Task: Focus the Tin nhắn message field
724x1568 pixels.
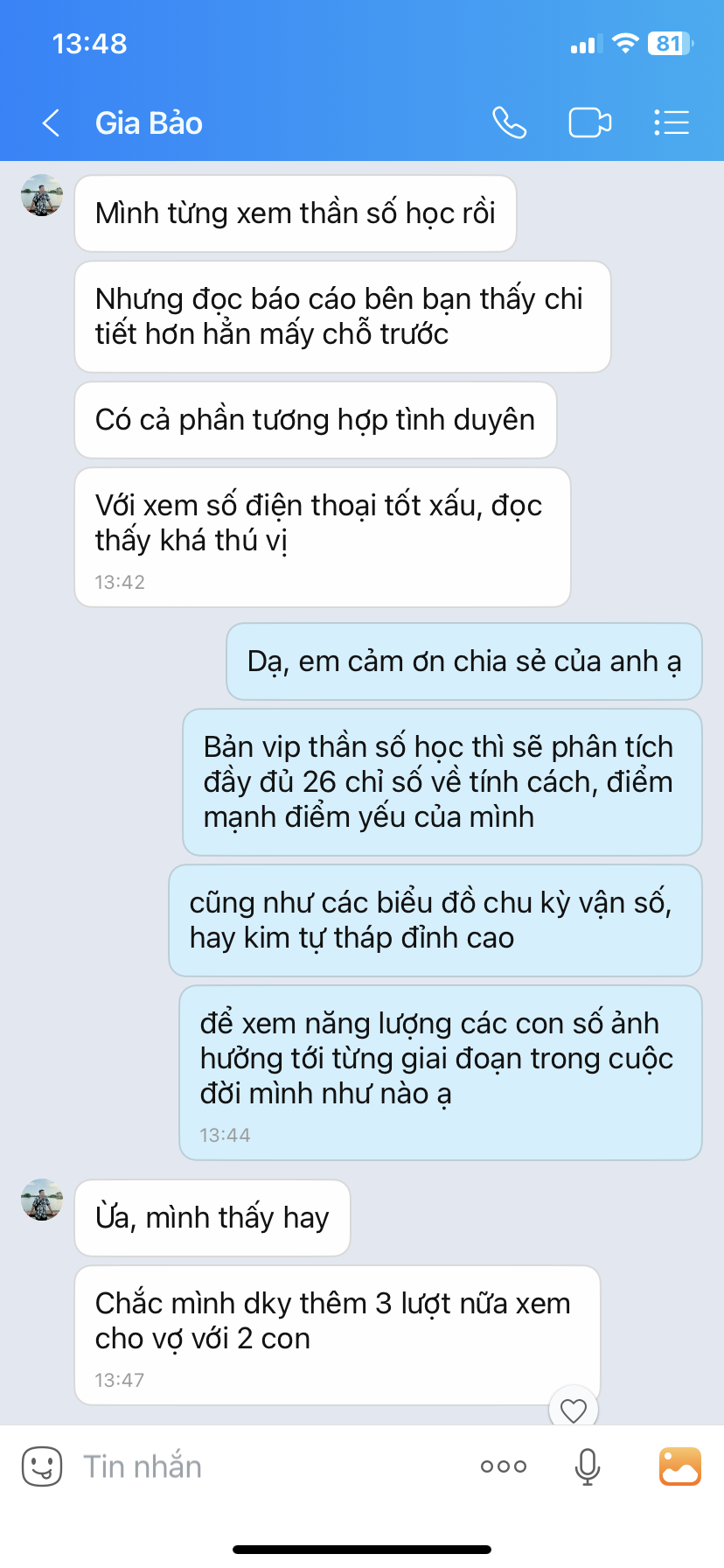Action: 262,1466
